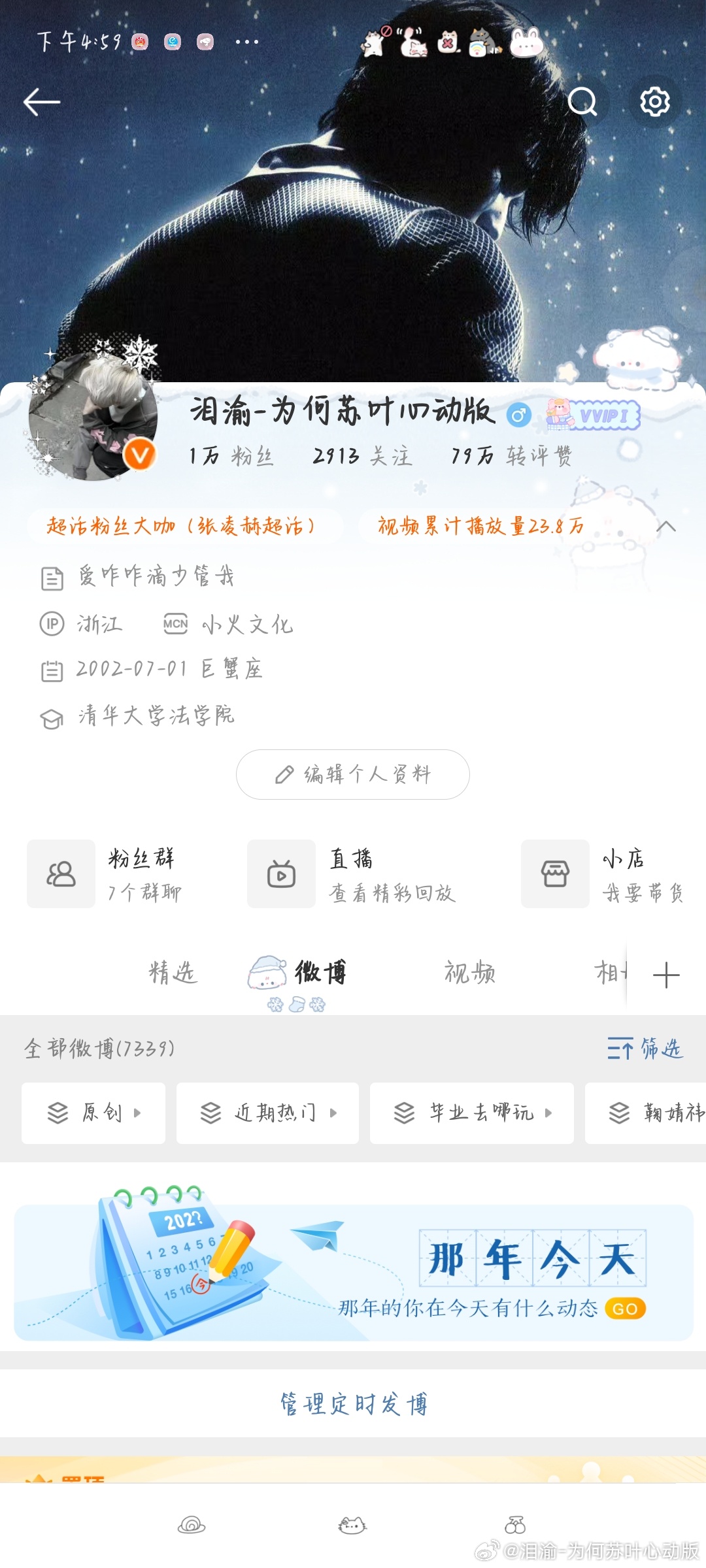The image size is (706, 1568).
Task: Go back using the arrow
Action: tap(41, 102)
